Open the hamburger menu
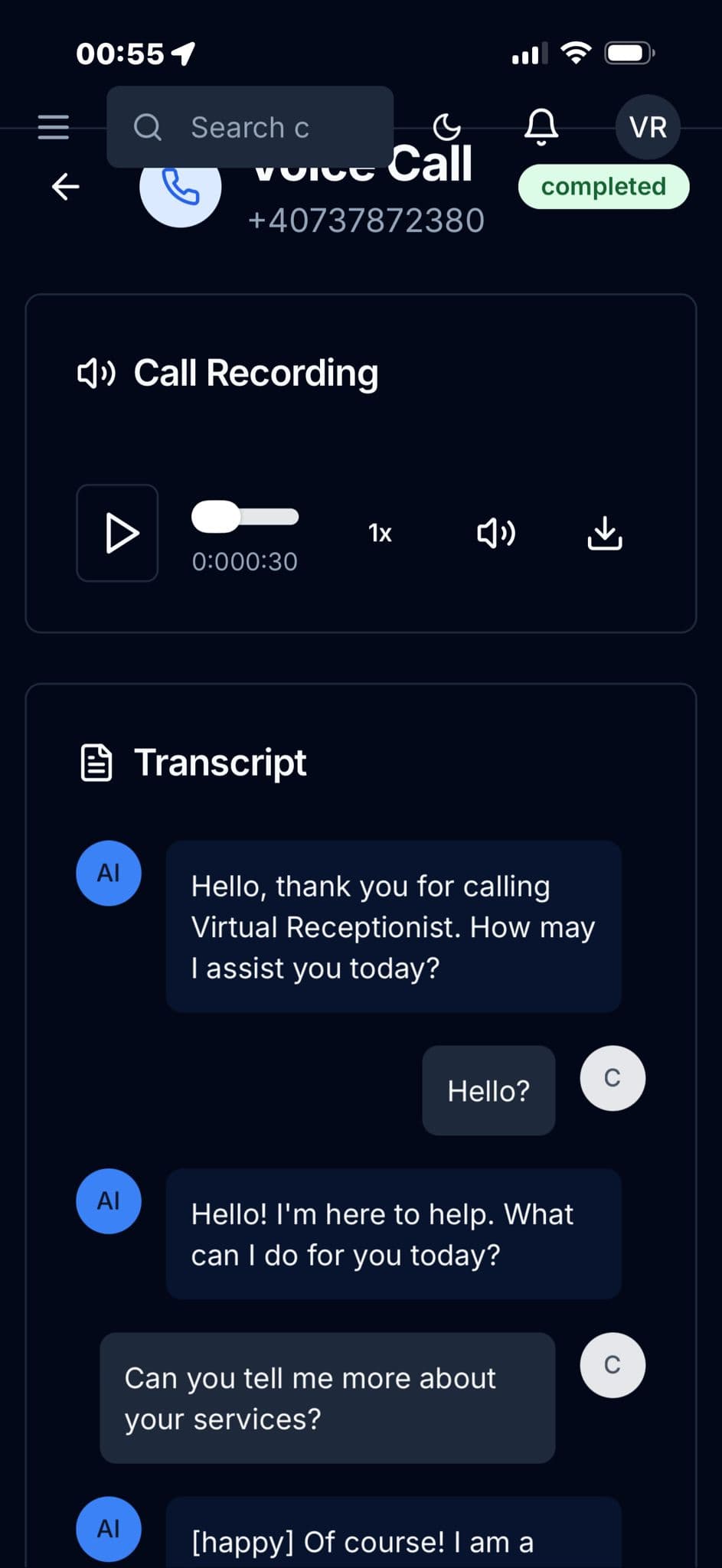 [52, 126]
